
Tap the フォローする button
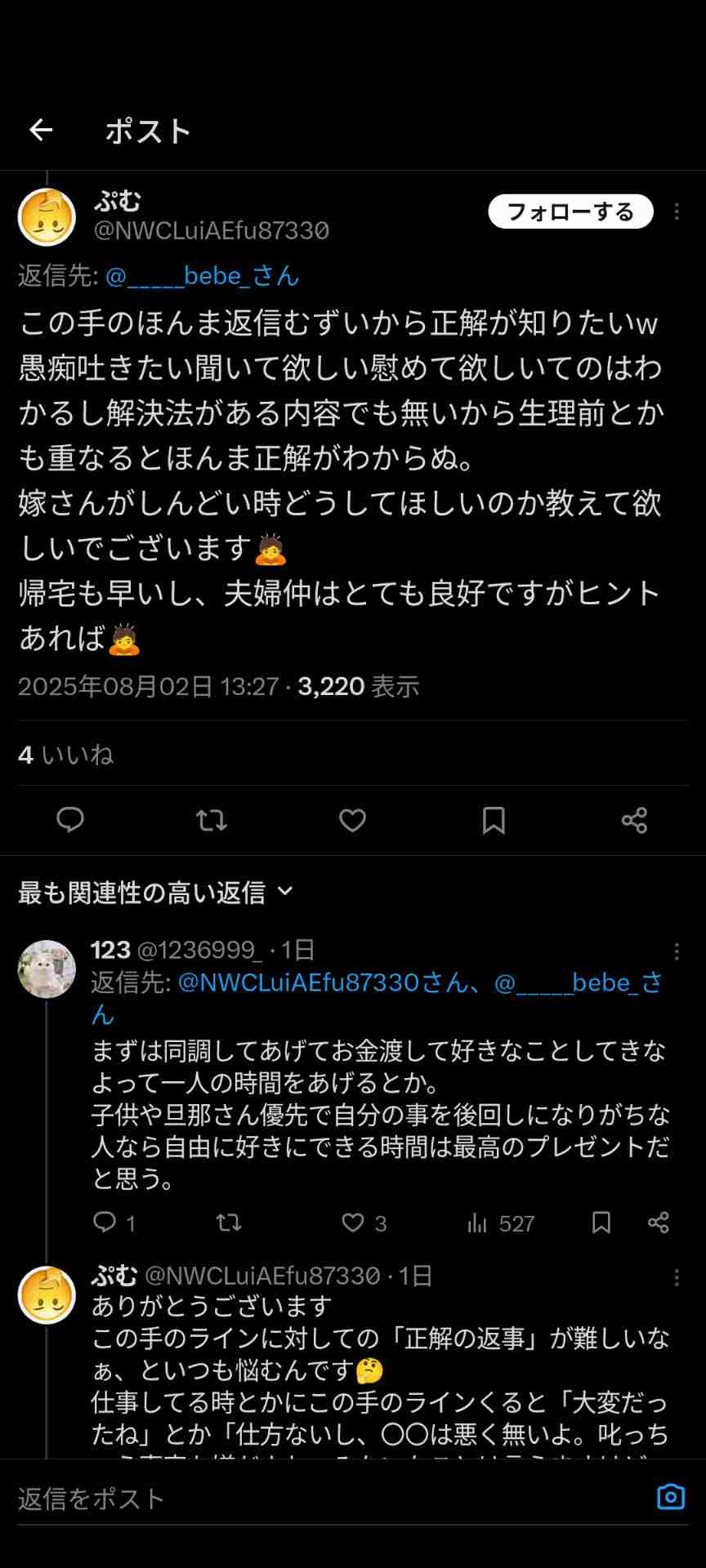pos(570,212)
